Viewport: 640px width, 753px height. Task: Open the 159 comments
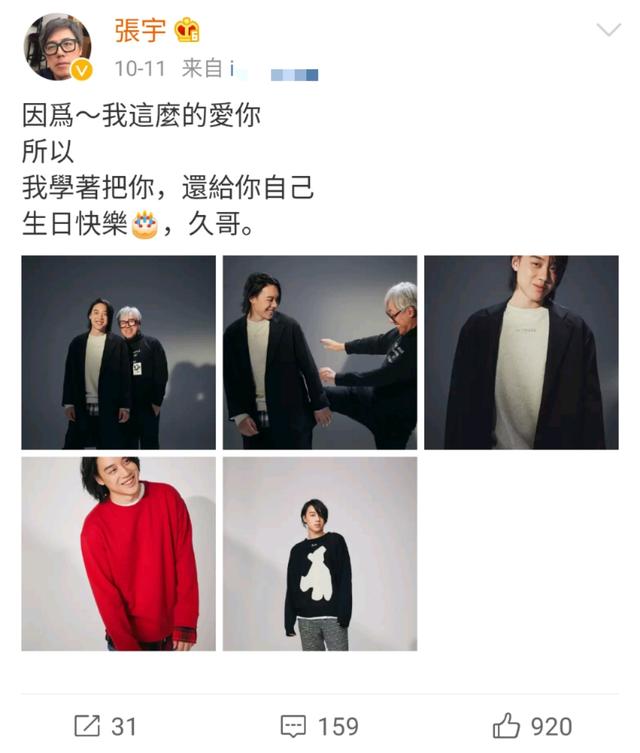[319, 725]
